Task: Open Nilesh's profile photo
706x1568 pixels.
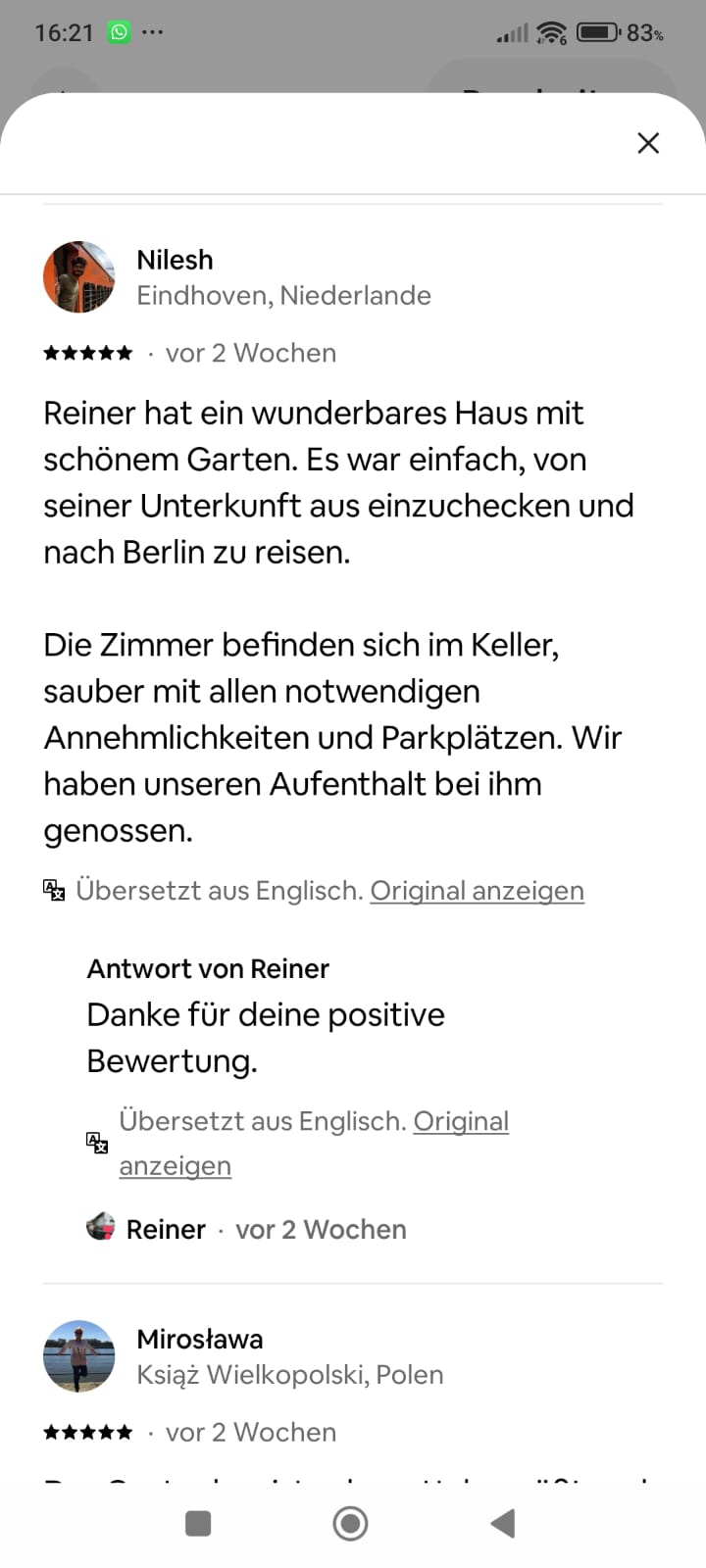Action: click(79, 277)
